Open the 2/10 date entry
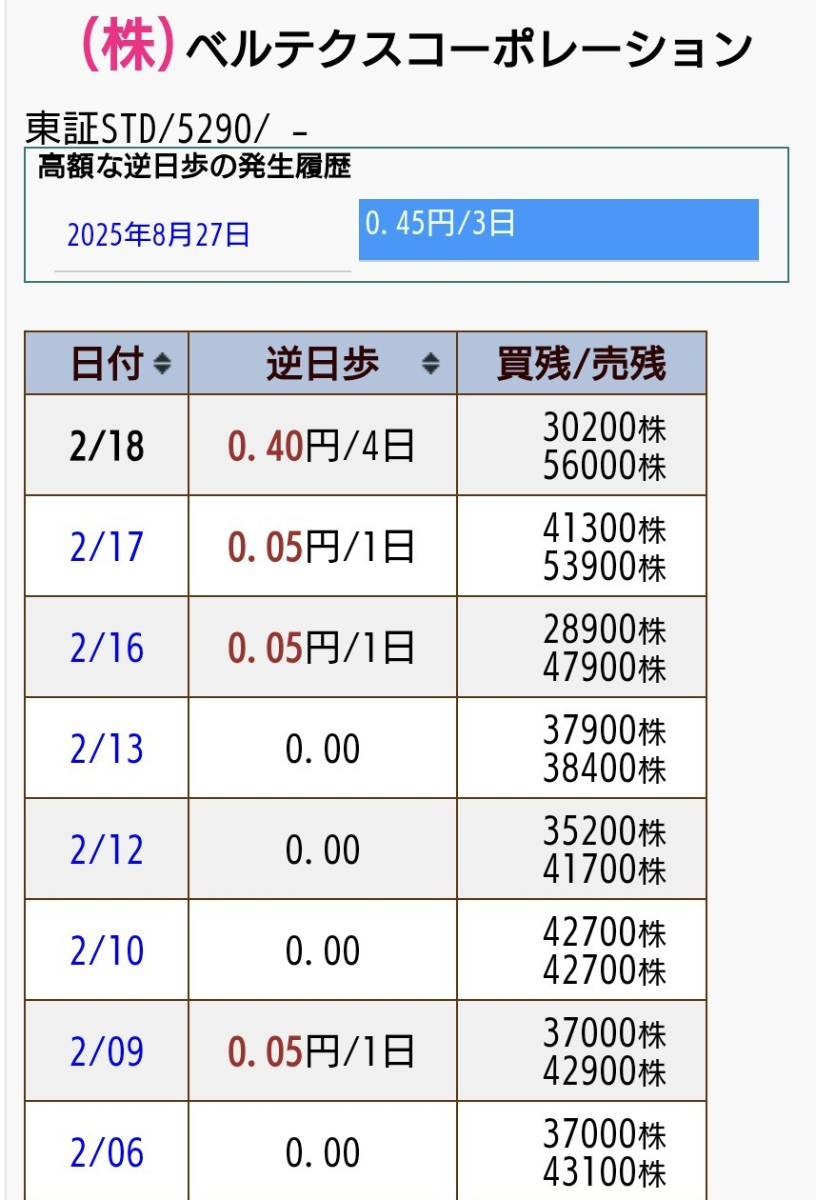 [x=106, y=950]
